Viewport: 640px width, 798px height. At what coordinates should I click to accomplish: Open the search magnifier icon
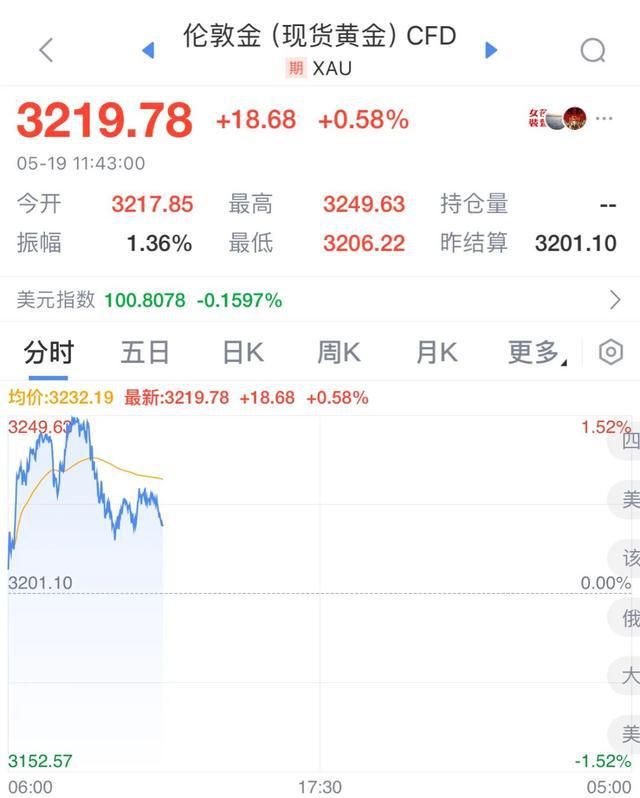[593, 50]
